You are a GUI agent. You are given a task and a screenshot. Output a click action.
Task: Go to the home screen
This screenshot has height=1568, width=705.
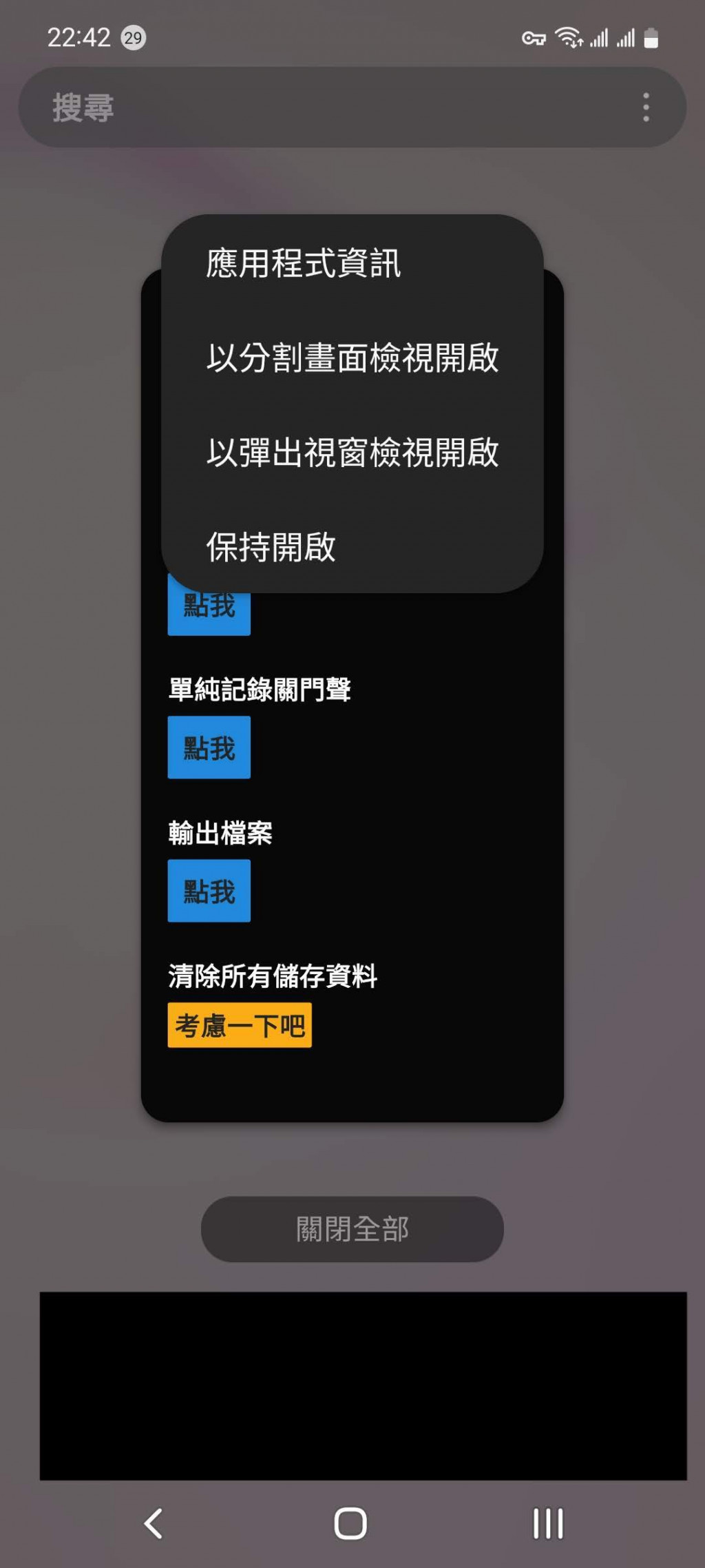pyautogui.click(x=350, y=1523)
